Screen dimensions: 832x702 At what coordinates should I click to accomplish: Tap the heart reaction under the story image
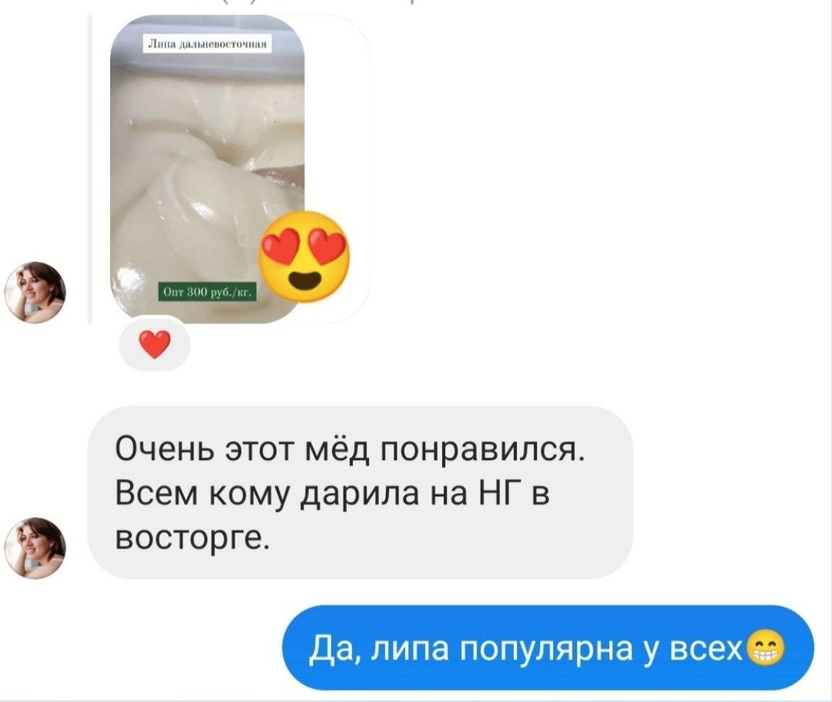coord(153,345)
